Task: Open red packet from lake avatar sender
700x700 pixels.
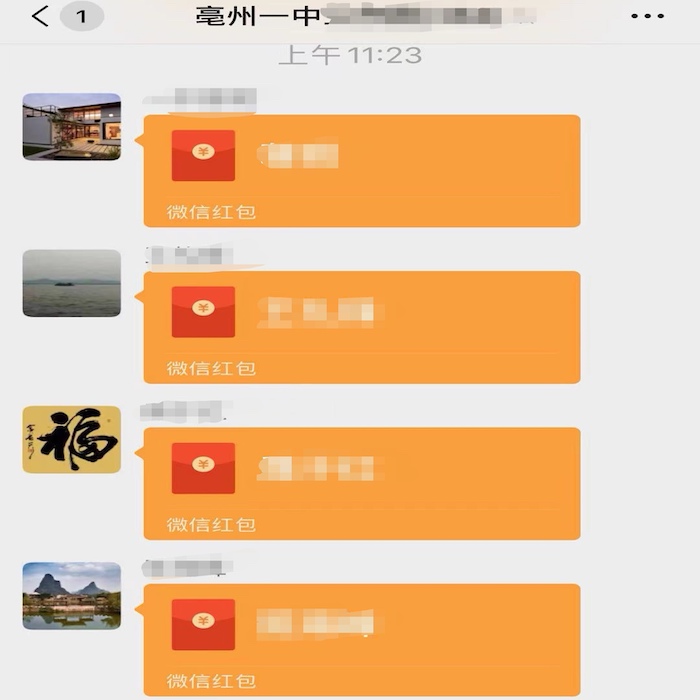Action: [x=362, y=326]
